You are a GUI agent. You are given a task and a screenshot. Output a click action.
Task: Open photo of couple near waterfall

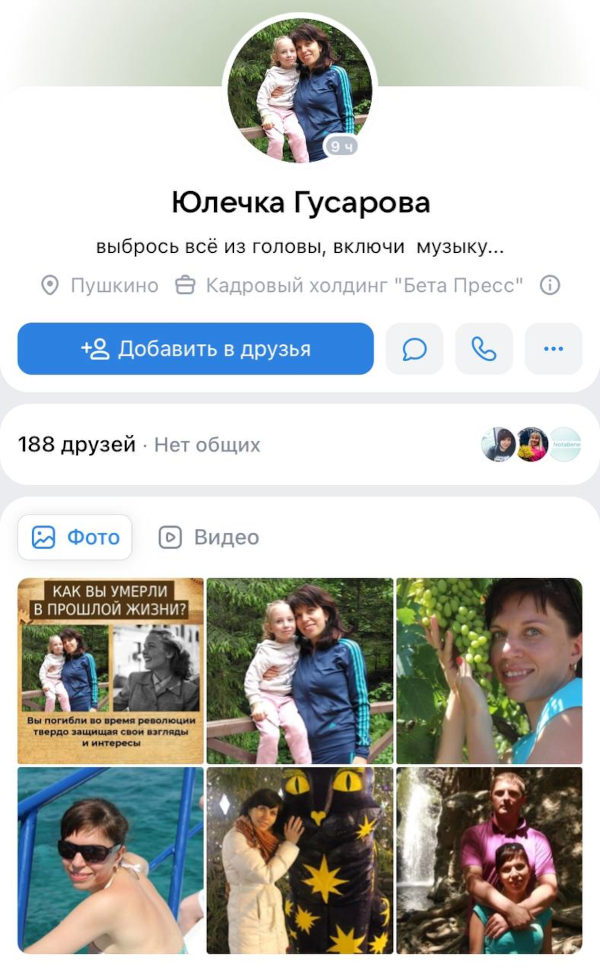(x=489, y=860)
